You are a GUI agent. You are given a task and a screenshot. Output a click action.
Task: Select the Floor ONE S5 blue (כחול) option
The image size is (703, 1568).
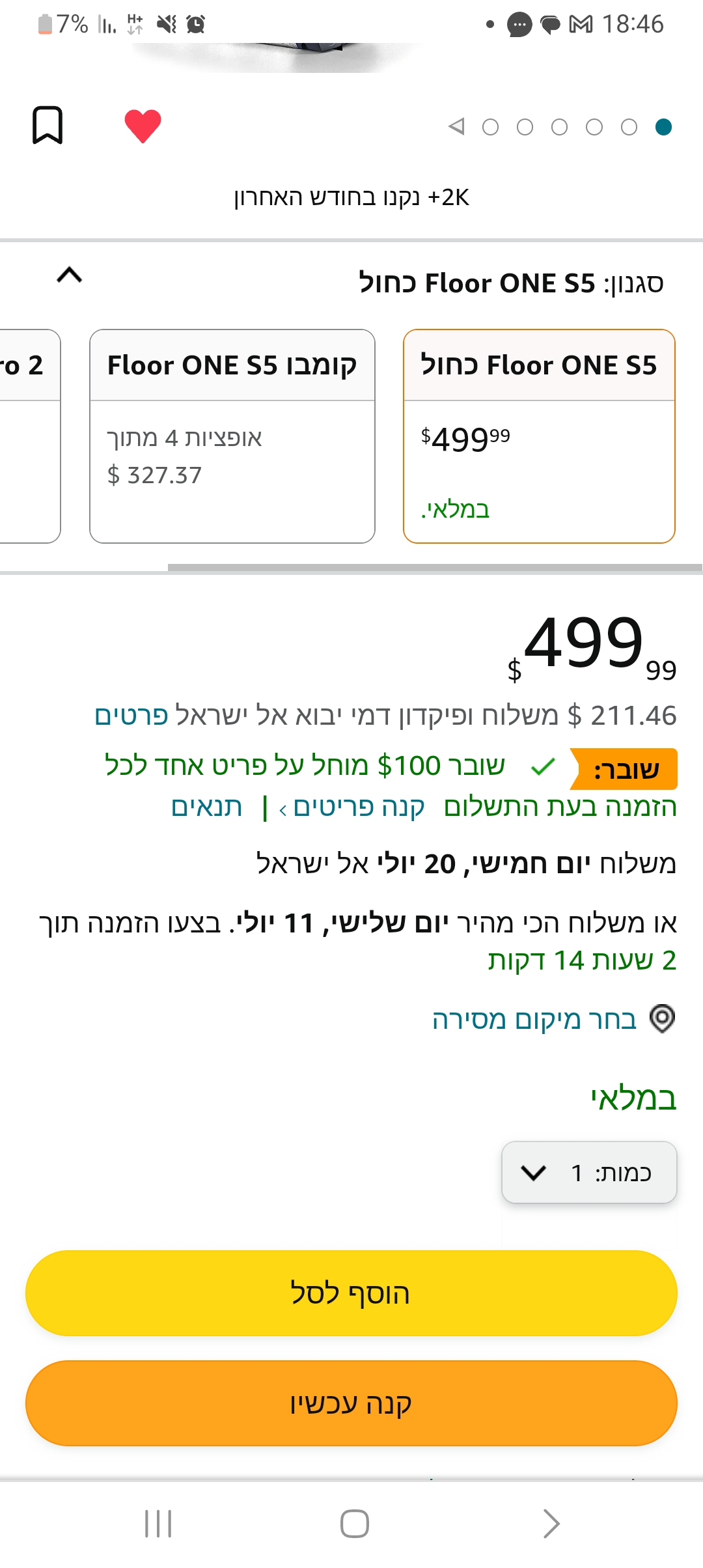click(x=539, y=435)
